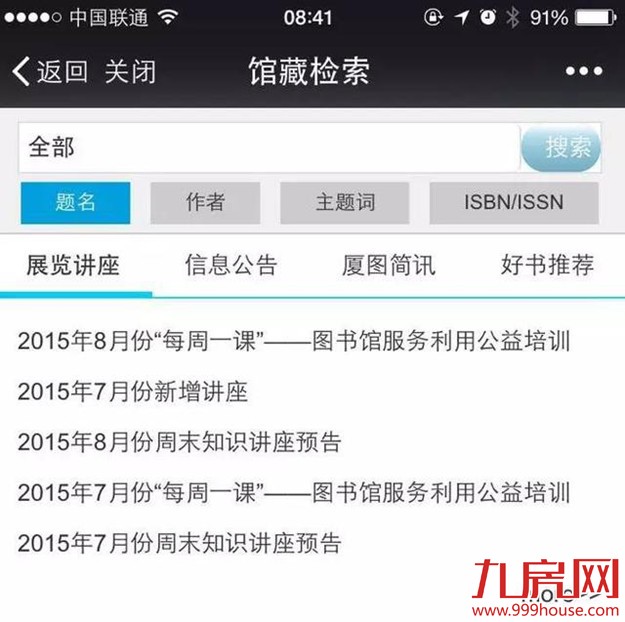This screenshot has width=625, height=622.
Task: Open 2015年7月份“每周一课”公益培训 article
Action: 294,492
